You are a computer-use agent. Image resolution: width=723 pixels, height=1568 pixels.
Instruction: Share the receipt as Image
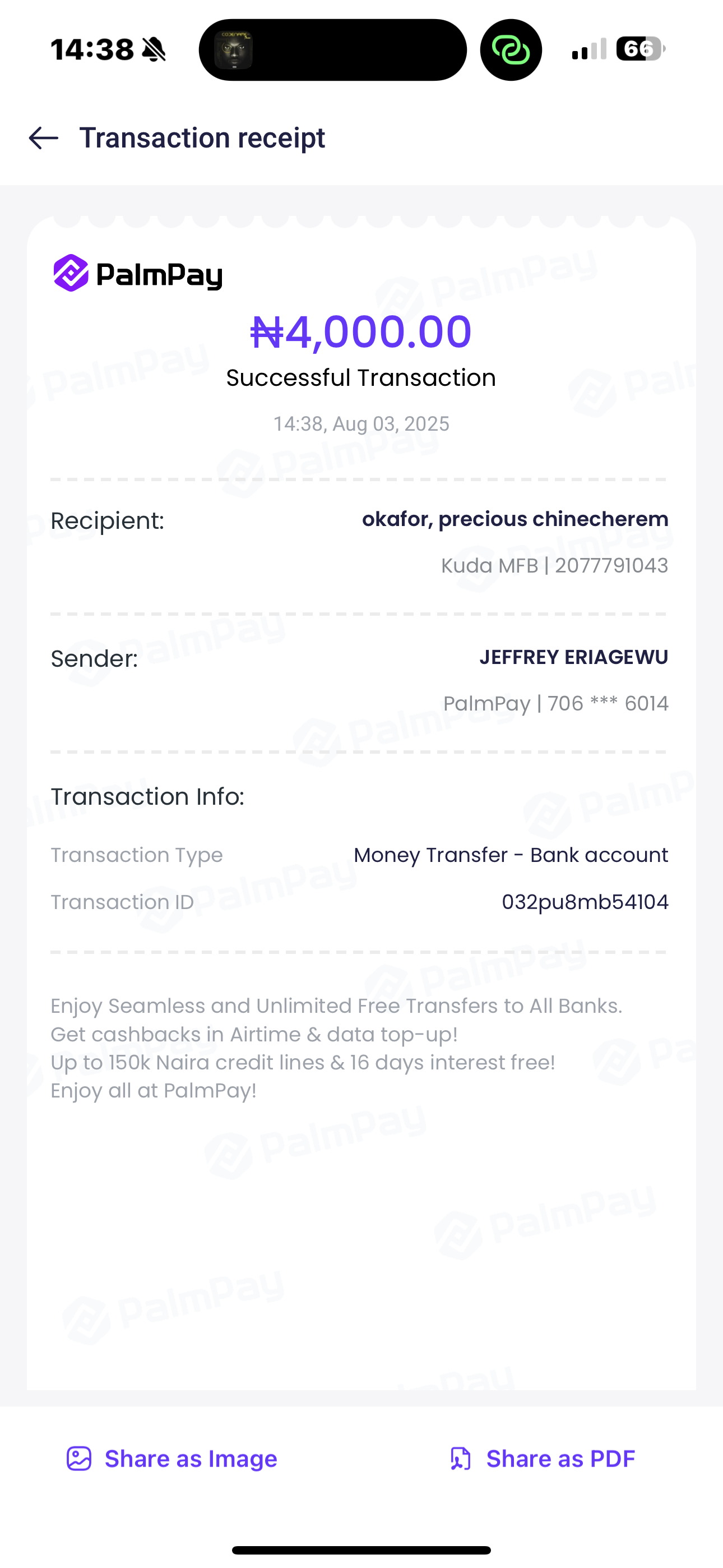click(x=172, y=1459)
